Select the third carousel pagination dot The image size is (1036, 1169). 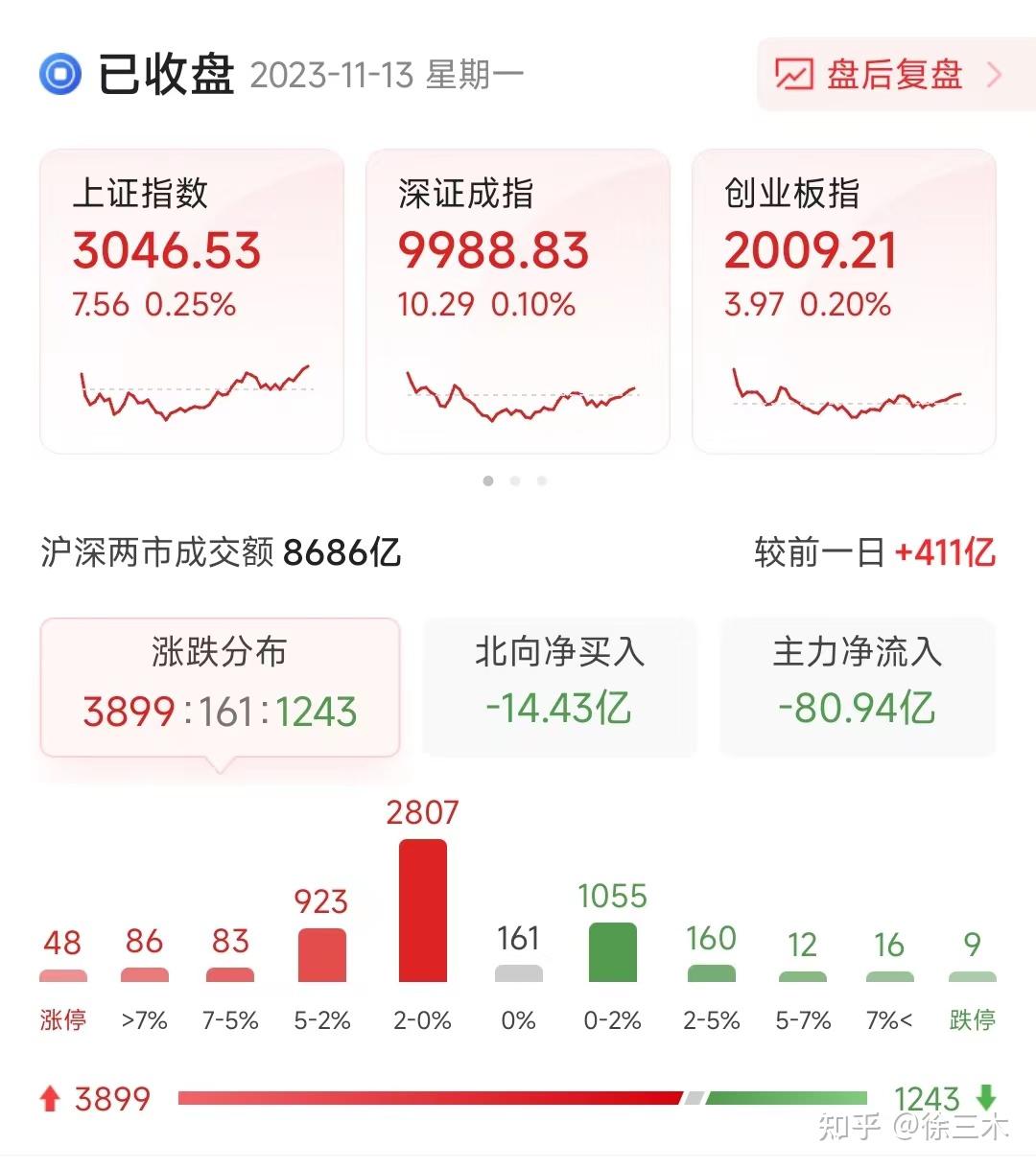pos(544,480)
